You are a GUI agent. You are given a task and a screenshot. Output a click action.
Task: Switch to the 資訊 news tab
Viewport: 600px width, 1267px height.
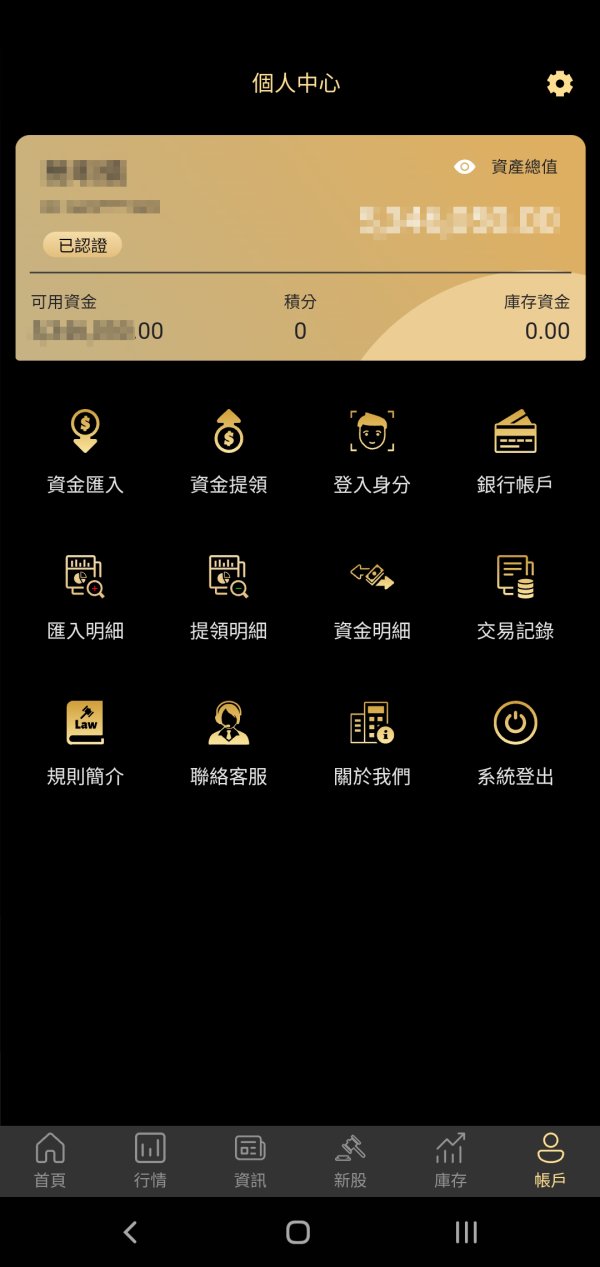pos(250,1161)
